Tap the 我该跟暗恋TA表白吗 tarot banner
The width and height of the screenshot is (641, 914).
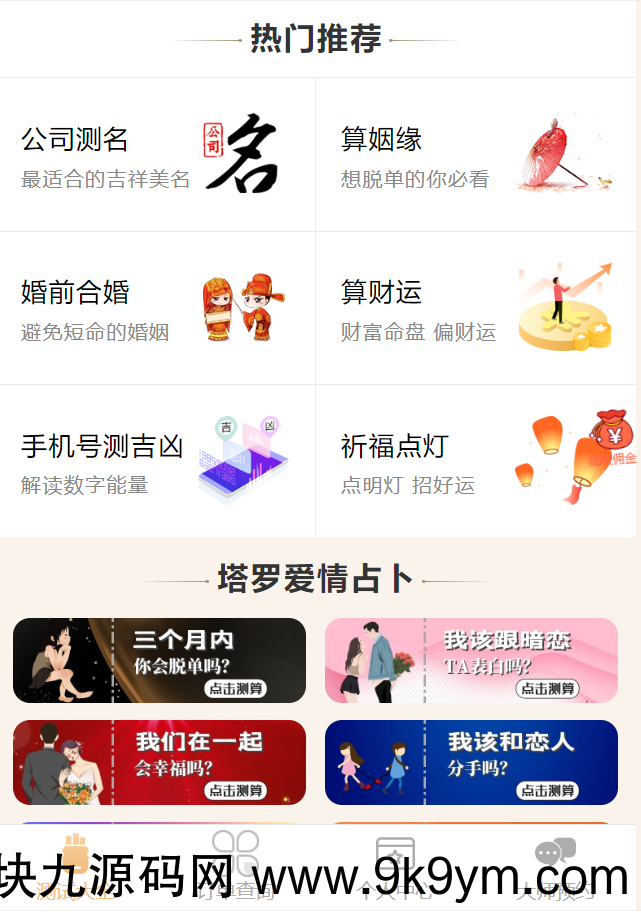coord(471,660)
